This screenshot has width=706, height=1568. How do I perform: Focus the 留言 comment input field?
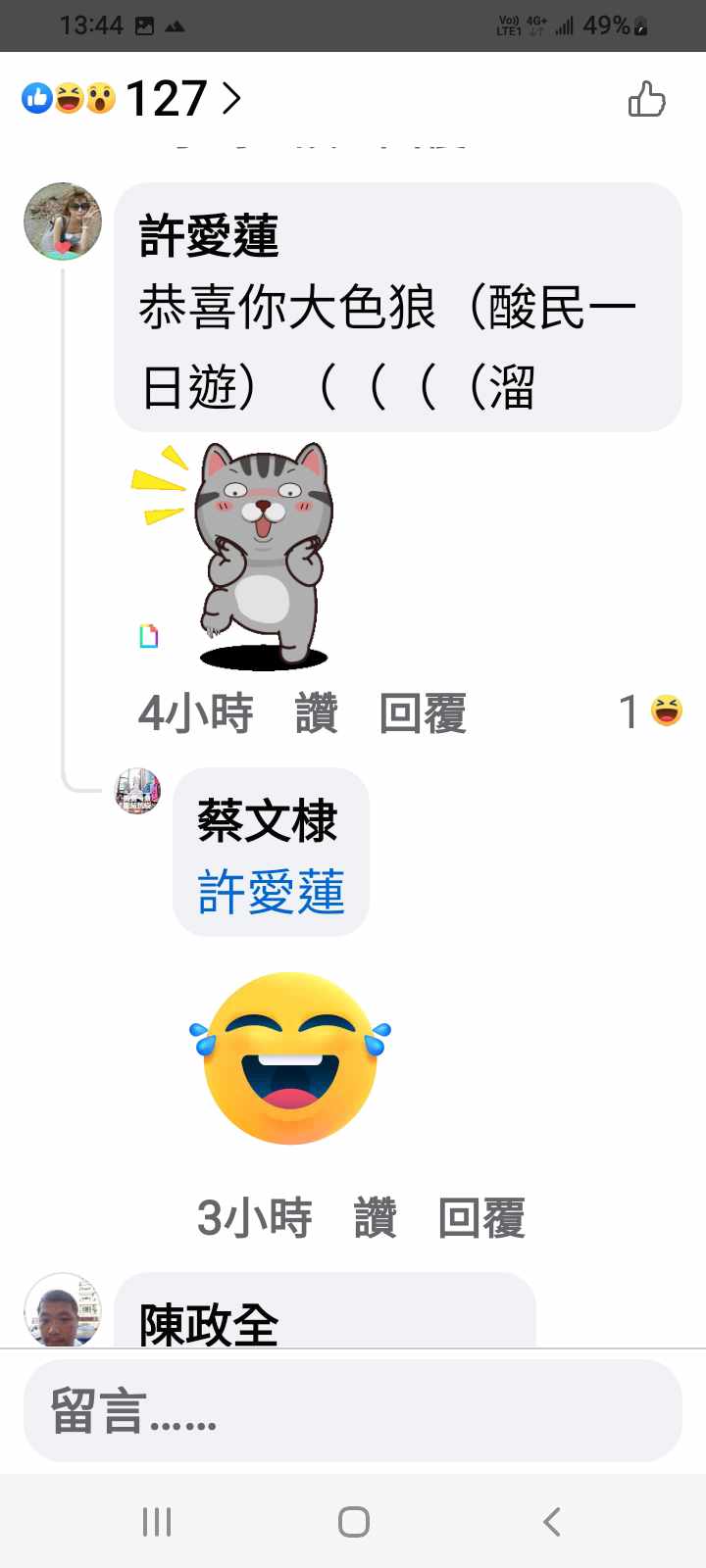point(353,1411)
